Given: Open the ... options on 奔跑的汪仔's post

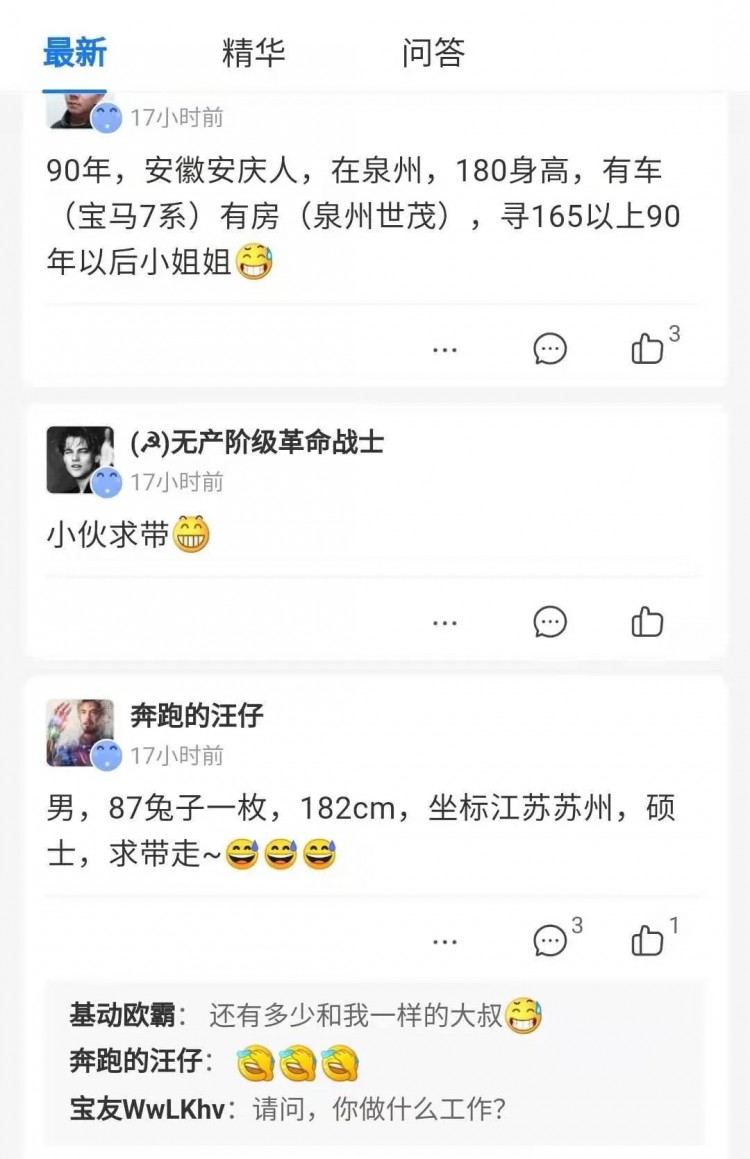Looking at the screenshot, I should click(444, 940).
